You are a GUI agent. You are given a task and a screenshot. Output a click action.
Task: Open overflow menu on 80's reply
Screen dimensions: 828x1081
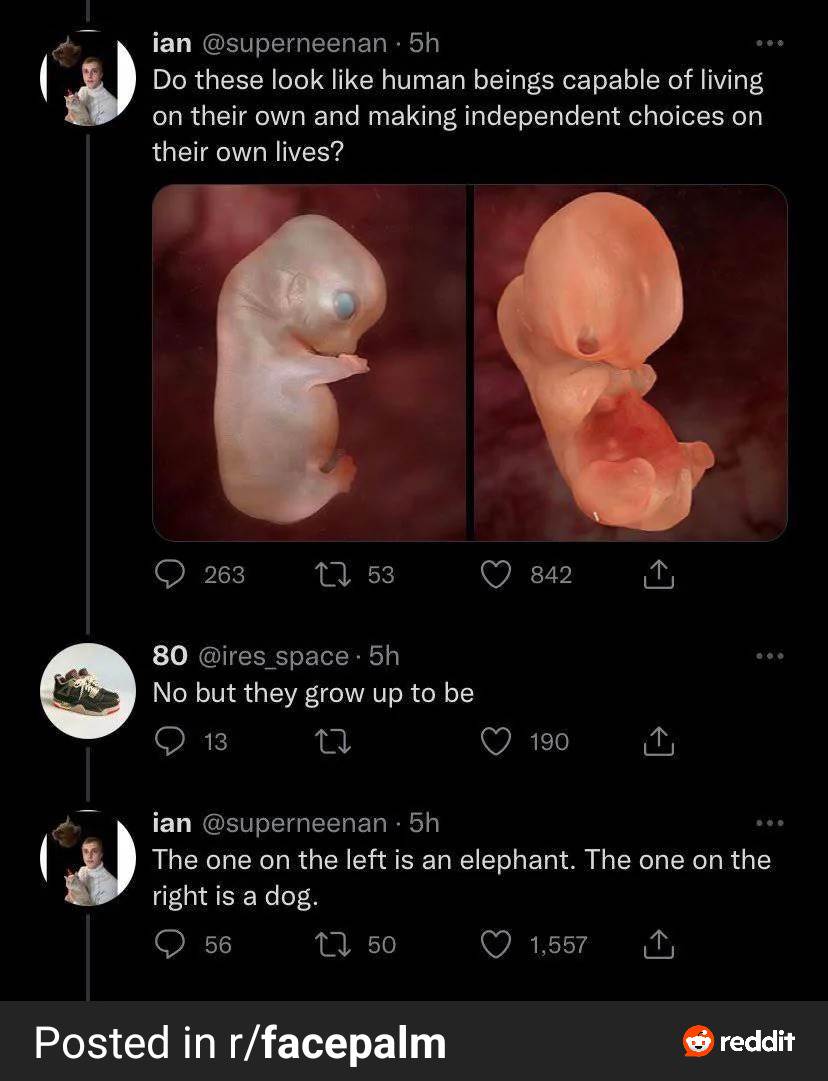click(769, 656)
